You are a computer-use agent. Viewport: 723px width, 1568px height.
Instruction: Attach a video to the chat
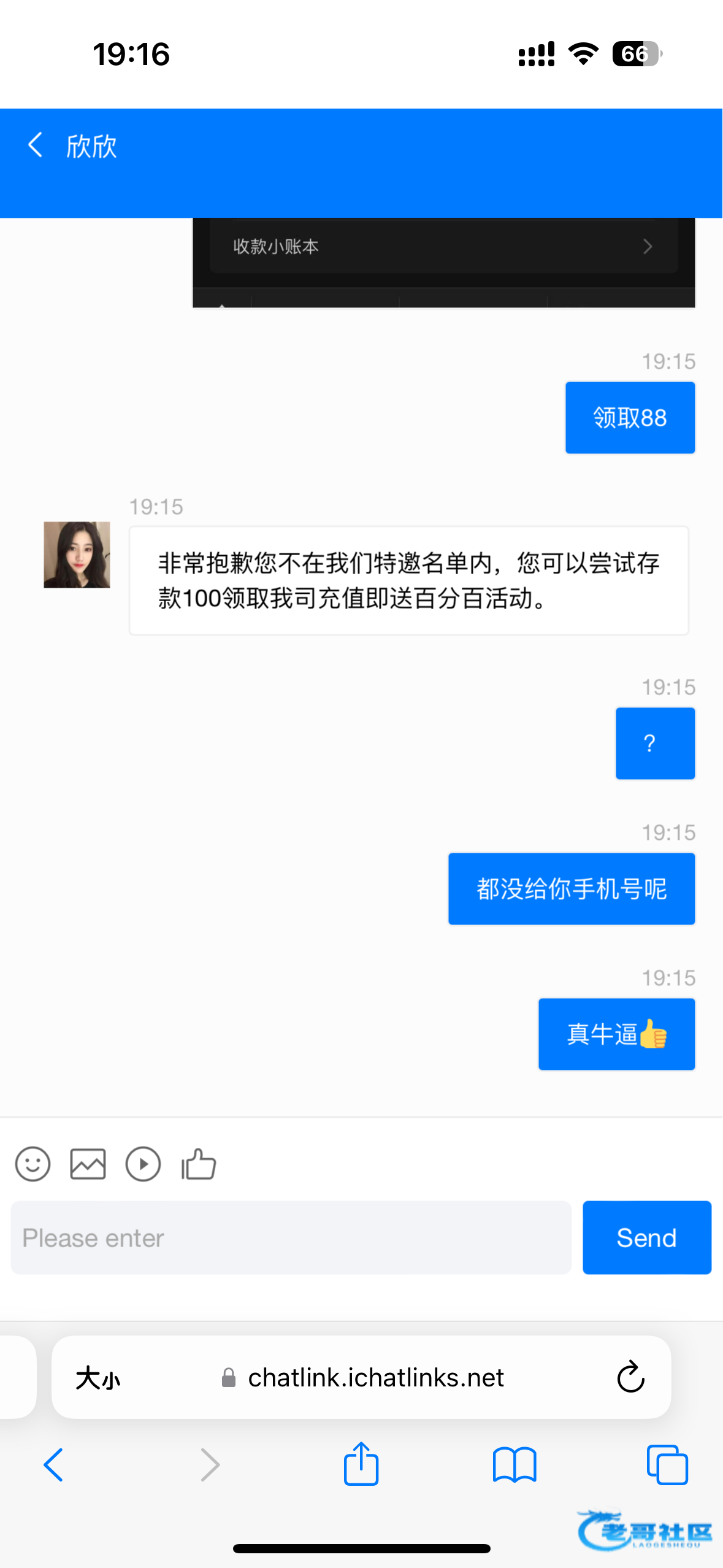pos(143,1164)
